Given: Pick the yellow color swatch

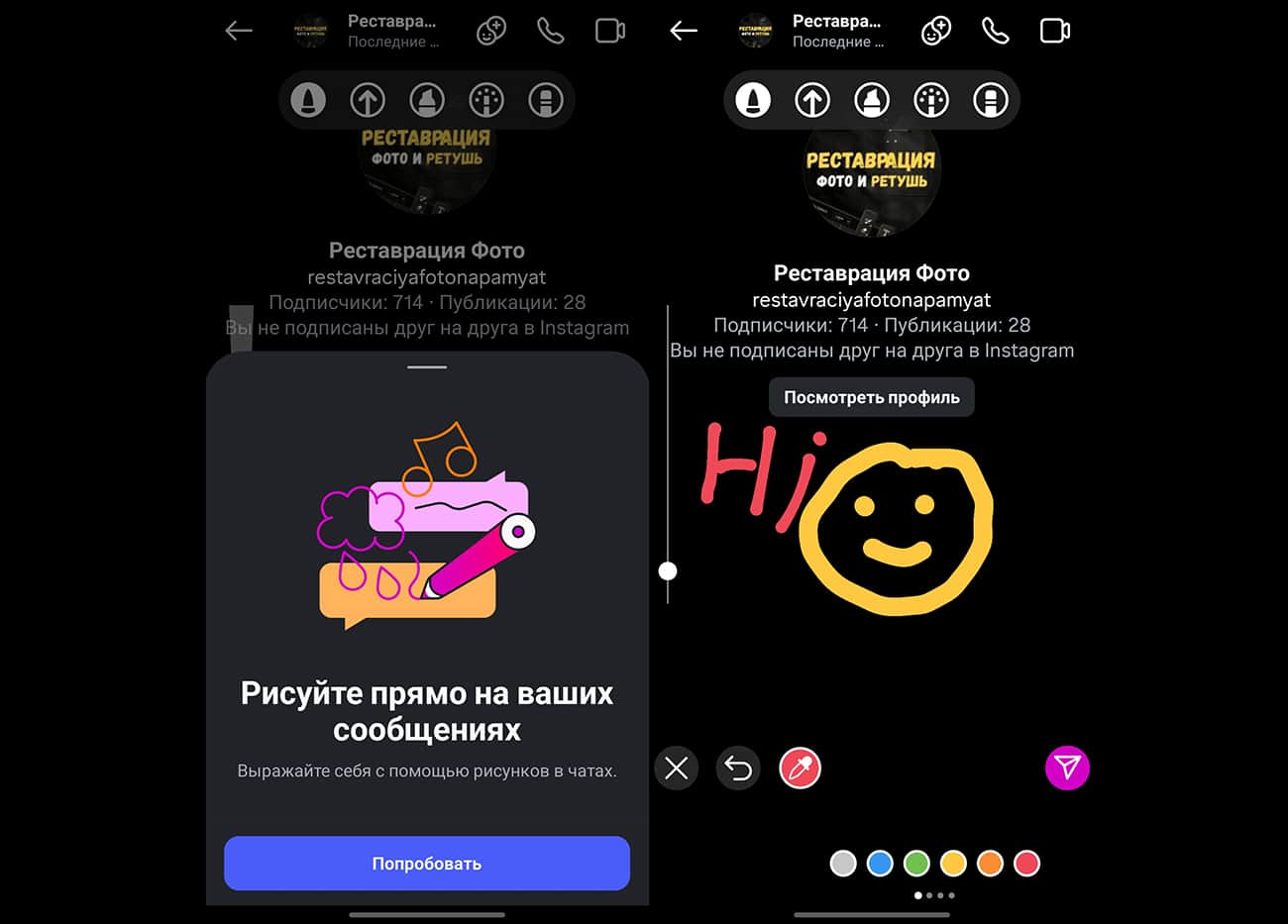Looking at the screenshot, I should click(953, 864).
